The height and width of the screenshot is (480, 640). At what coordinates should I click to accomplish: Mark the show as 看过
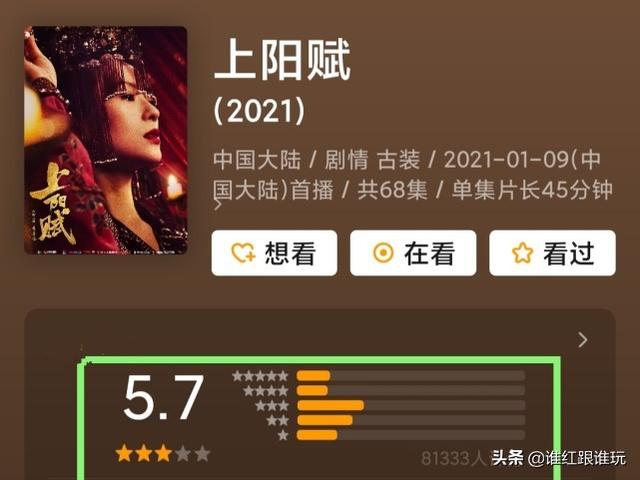tap(551, 253)
